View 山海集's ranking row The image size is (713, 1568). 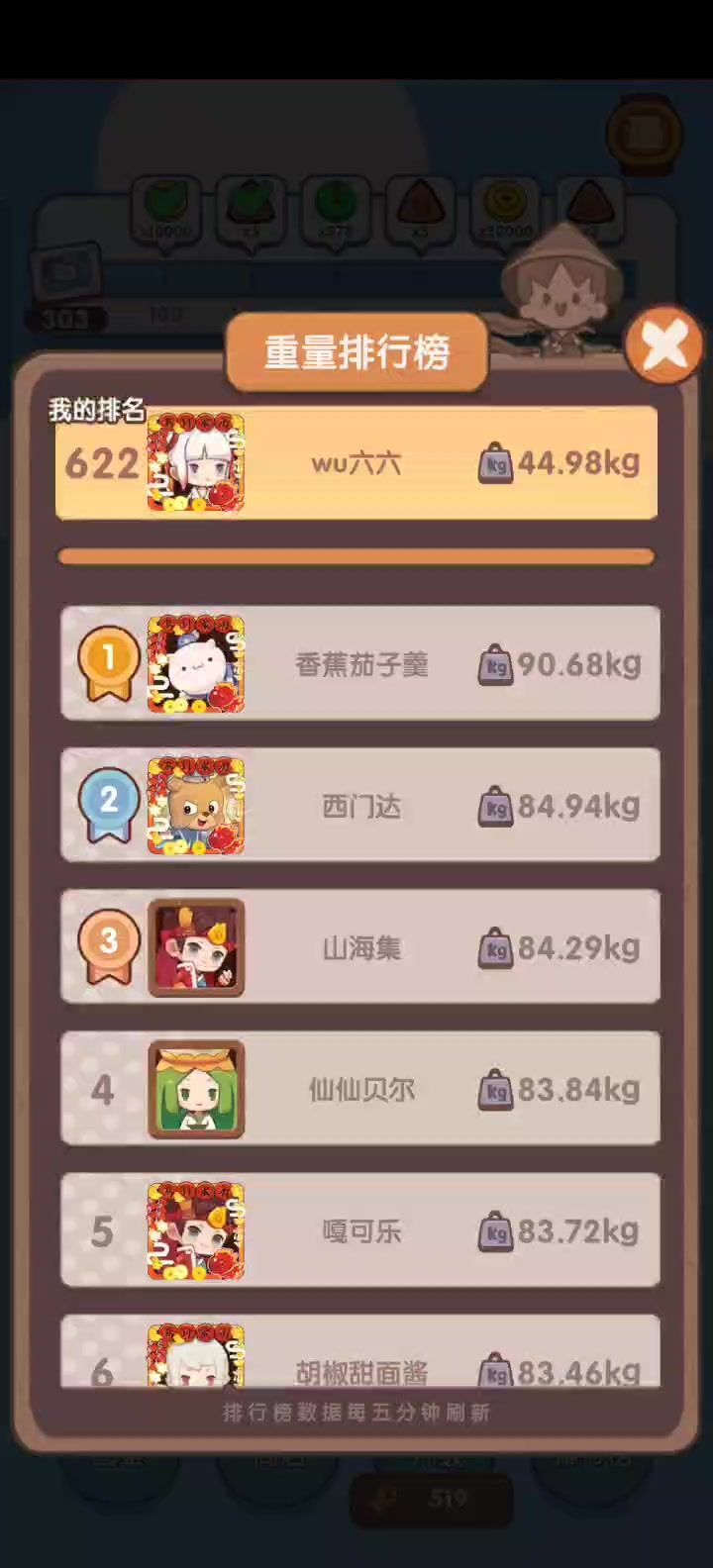pyautogui.click(x=360, y=947)
